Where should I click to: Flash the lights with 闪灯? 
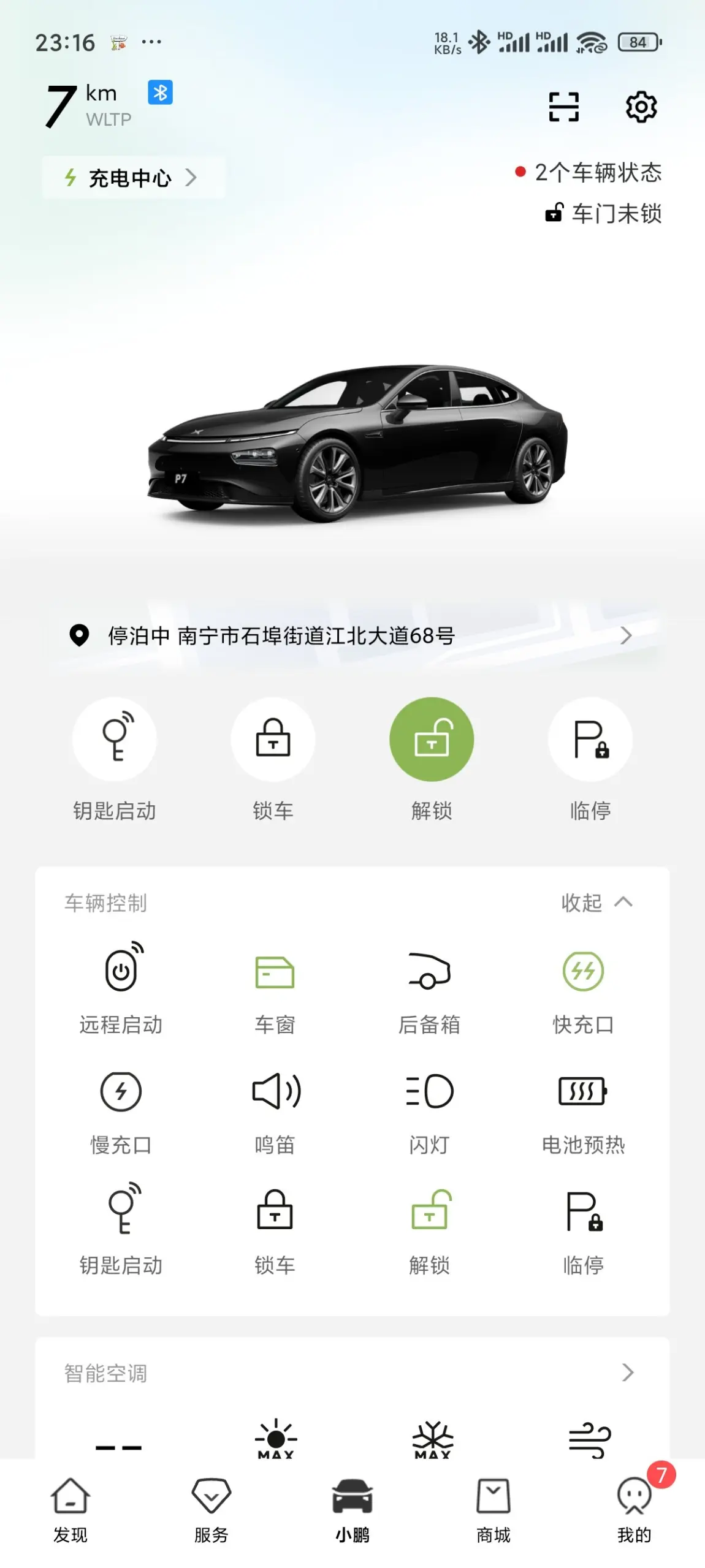click(x=429, y=1107)
